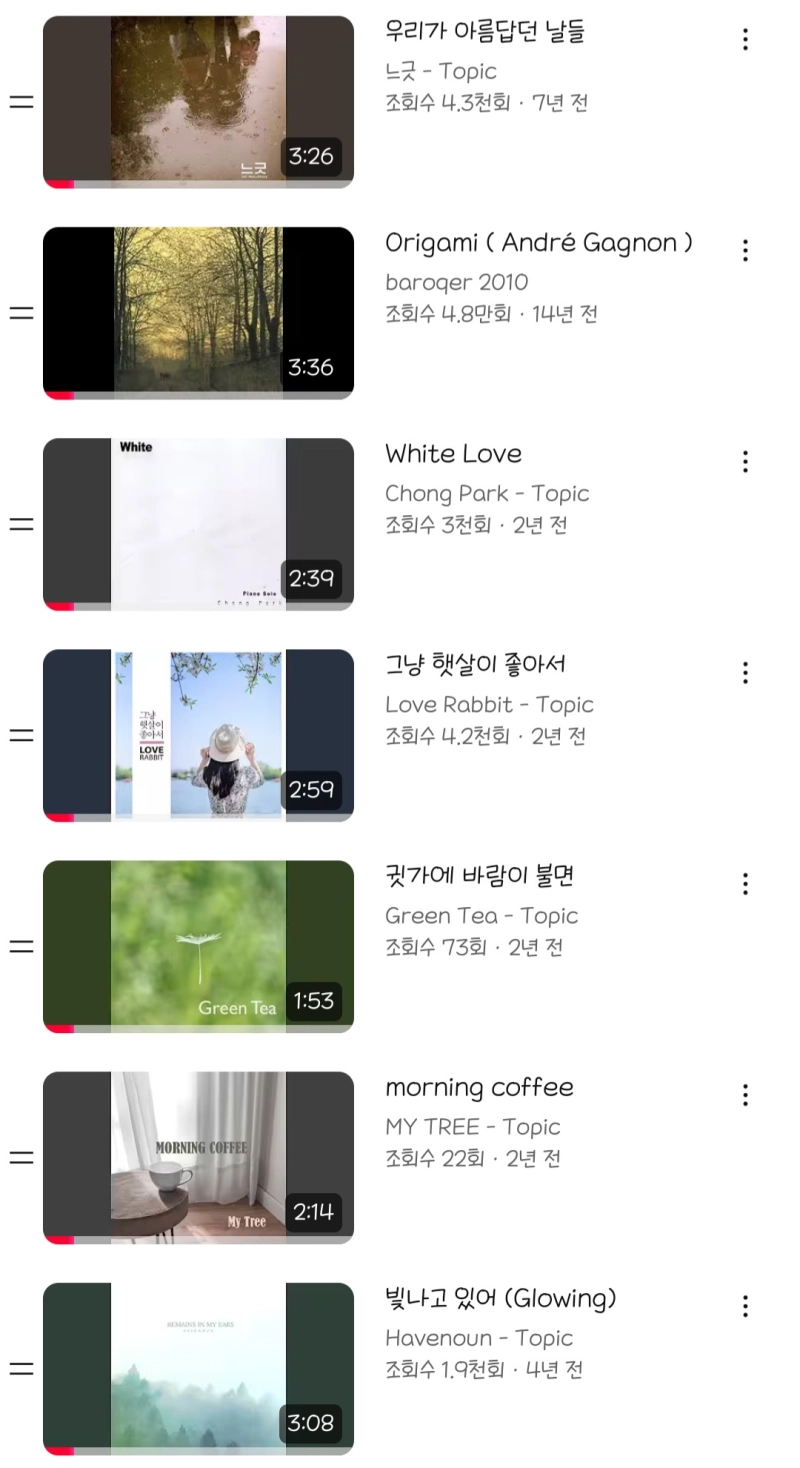Tap the reorder handle beside morning coffee
800x1468 pixels.
pos(21,1157)
